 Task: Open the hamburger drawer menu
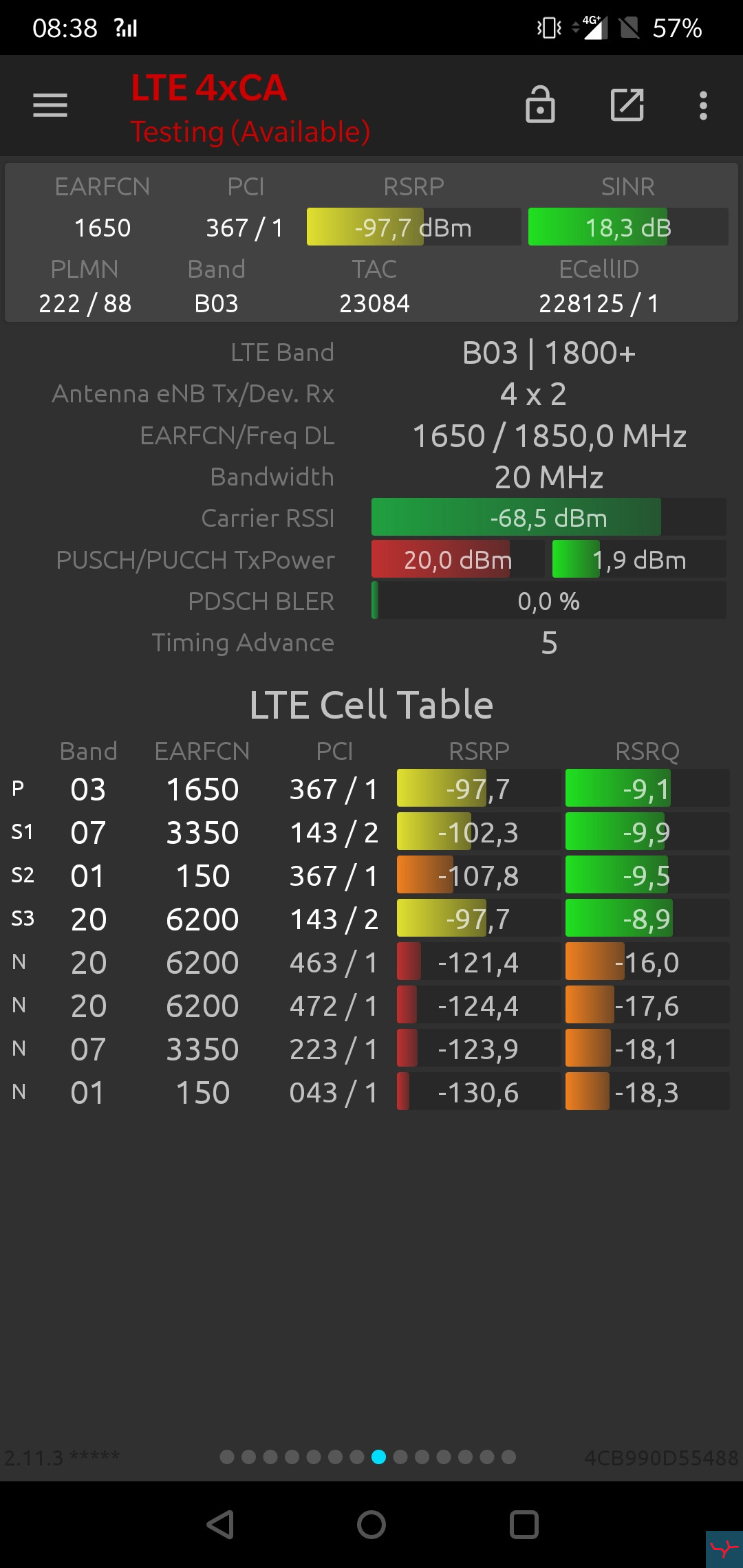pyautogui.click(x=50, y=105)
